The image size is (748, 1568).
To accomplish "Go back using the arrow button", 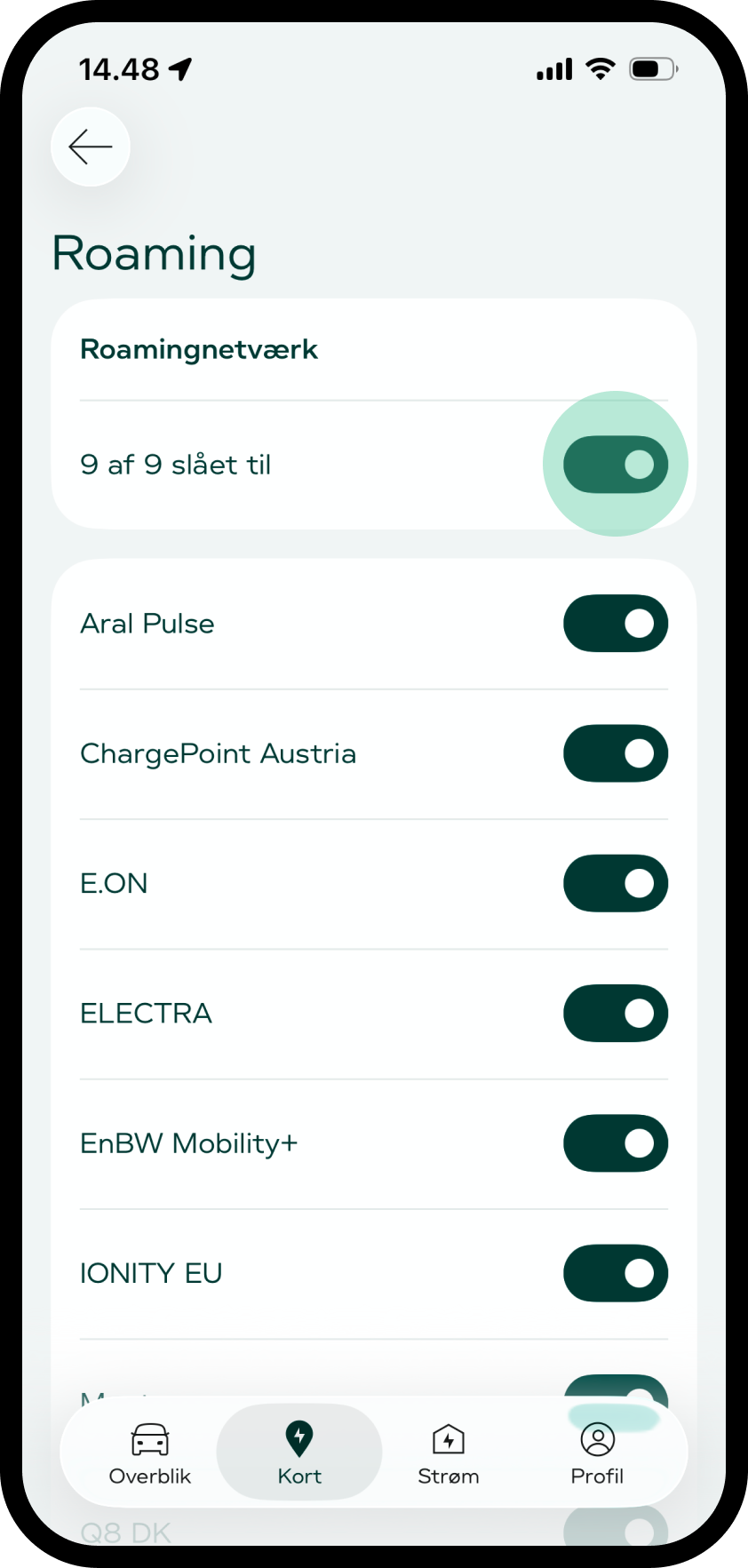I will click(91, 147).
